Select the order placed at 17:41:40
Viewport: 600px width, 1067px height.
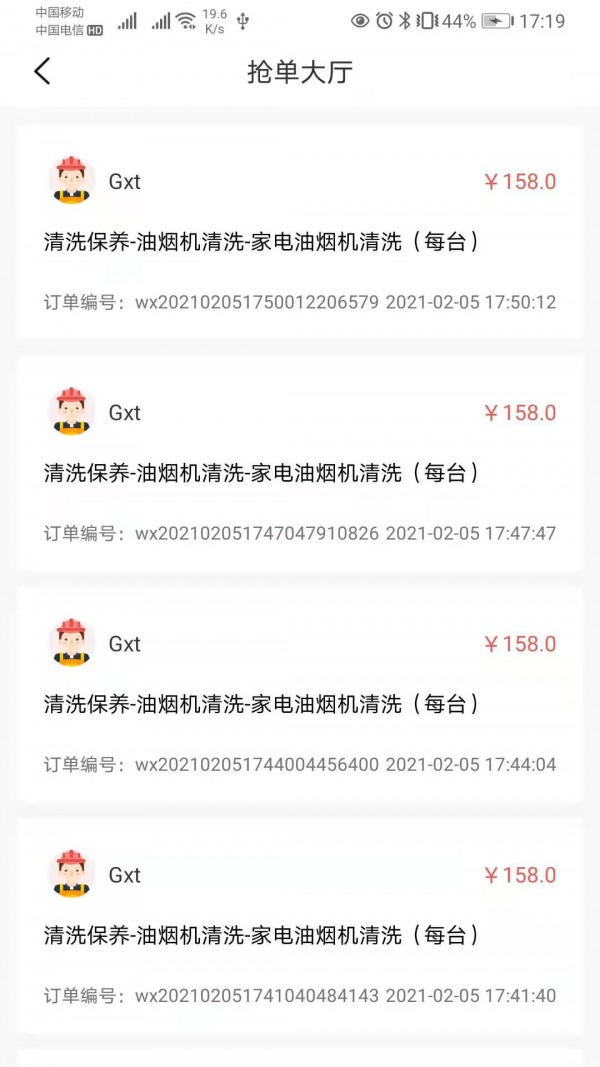[x=299, y=934]
